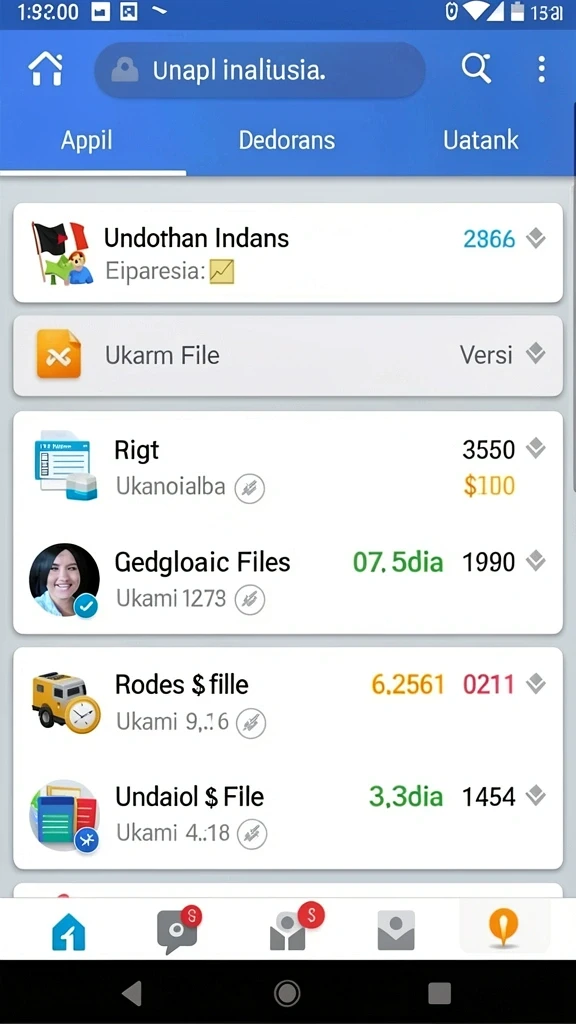
Task: Open the Undaiol $ File entry
Action: click(288, 814)
